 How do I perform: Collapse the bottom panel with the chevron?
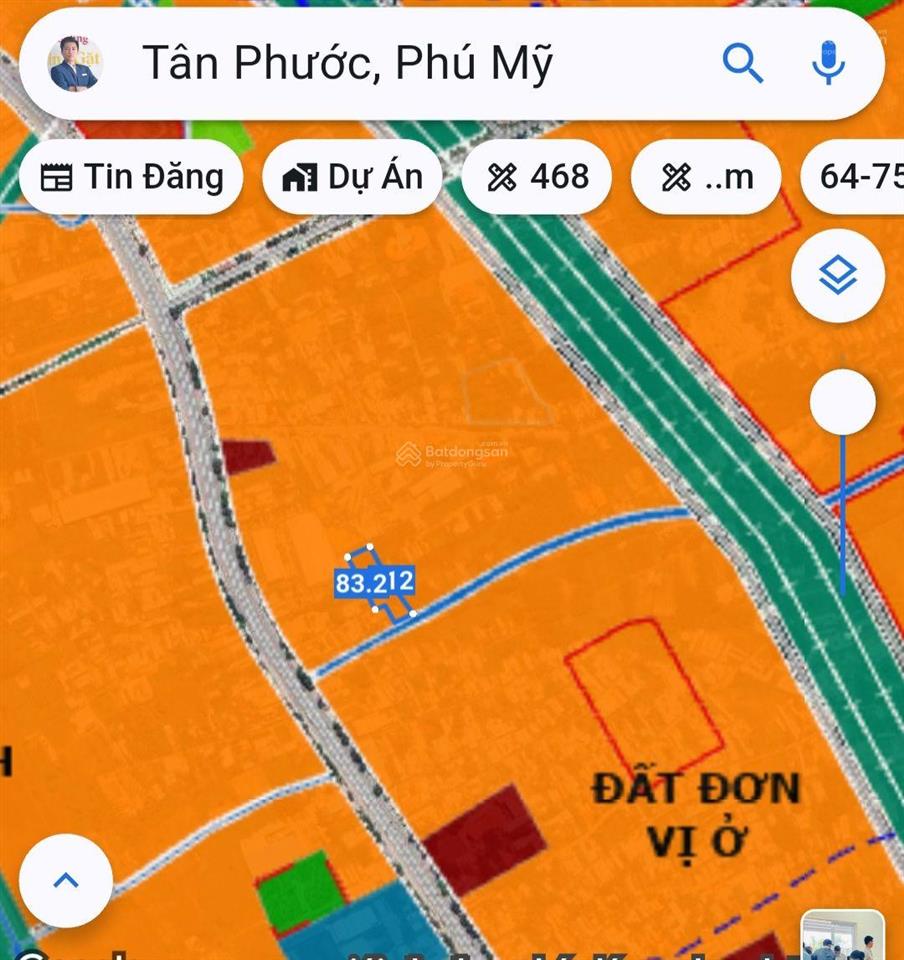click(67, 882)
